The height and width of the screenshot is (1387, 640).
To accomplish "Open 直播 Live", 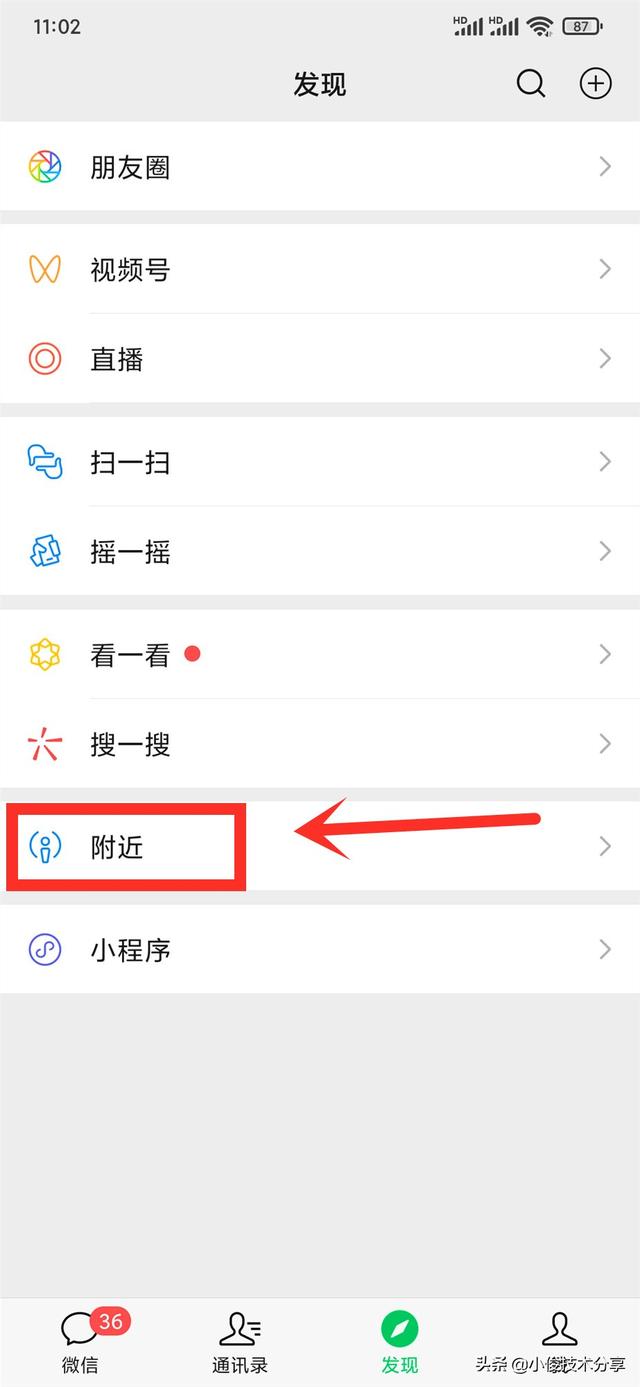I will 320,359.
